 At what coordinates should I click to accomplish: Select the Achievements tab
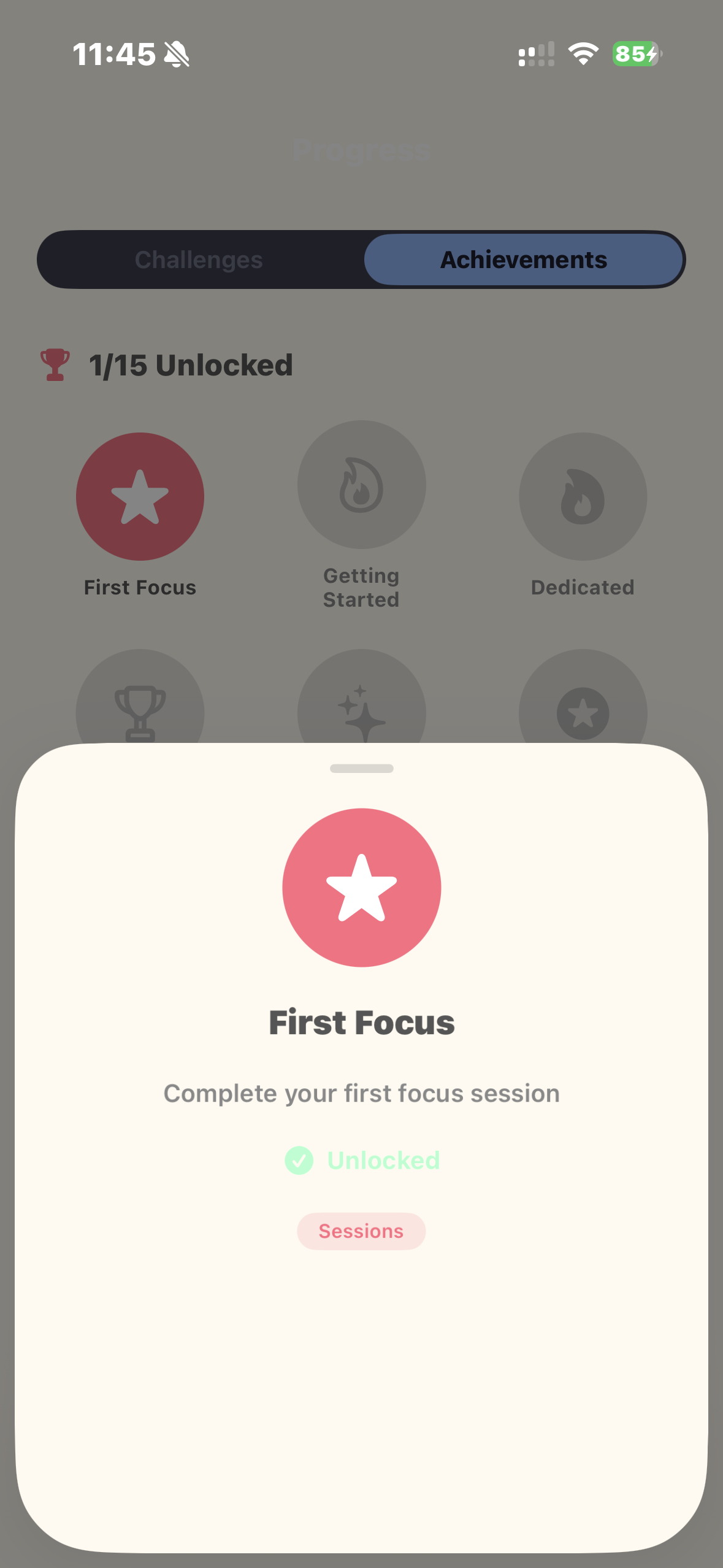tap(524, 259)
